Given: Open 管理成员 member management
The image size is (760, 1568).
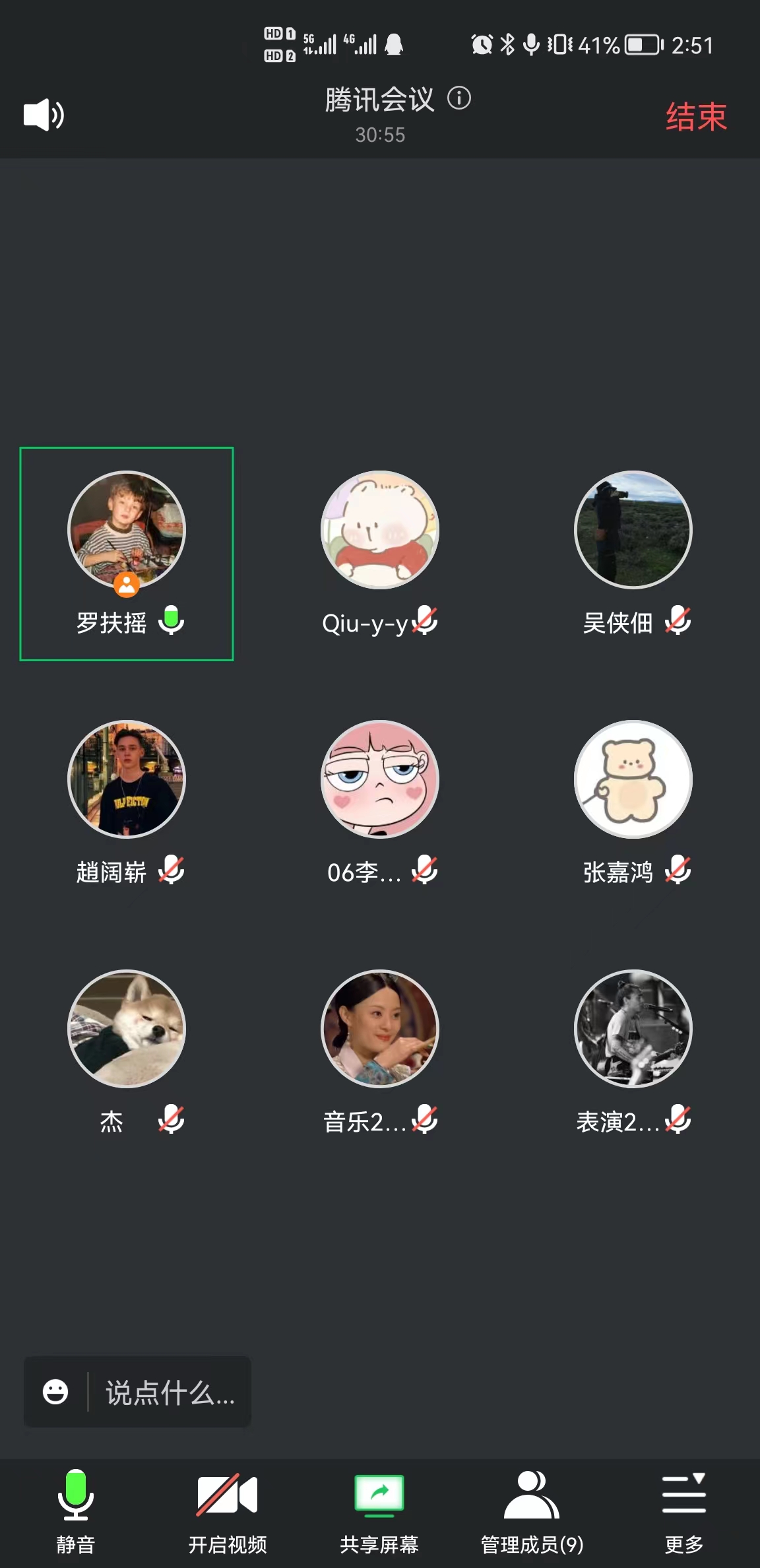Looking at the screenshot, I should coord(532,1512).
